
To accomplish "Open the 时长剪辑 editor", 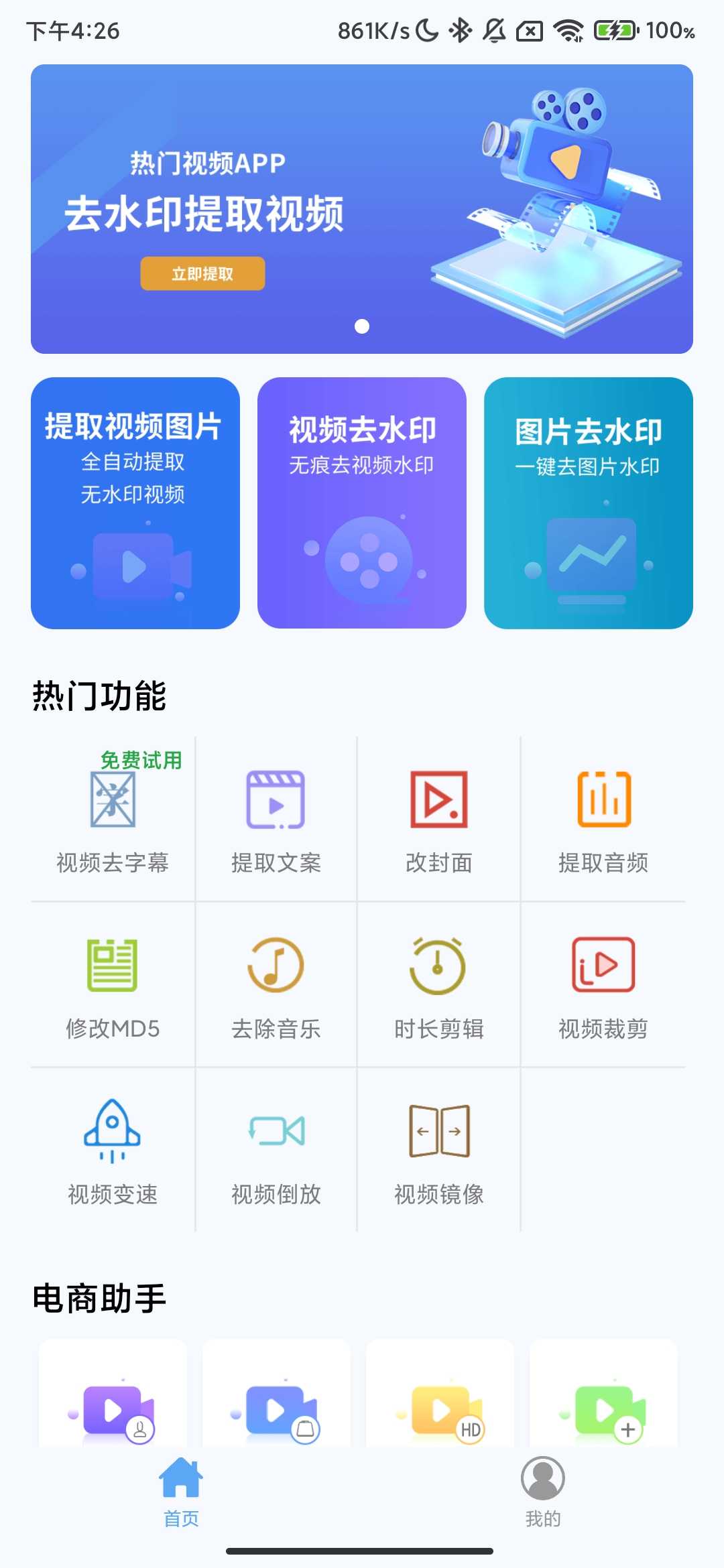I will click(439, 985).
